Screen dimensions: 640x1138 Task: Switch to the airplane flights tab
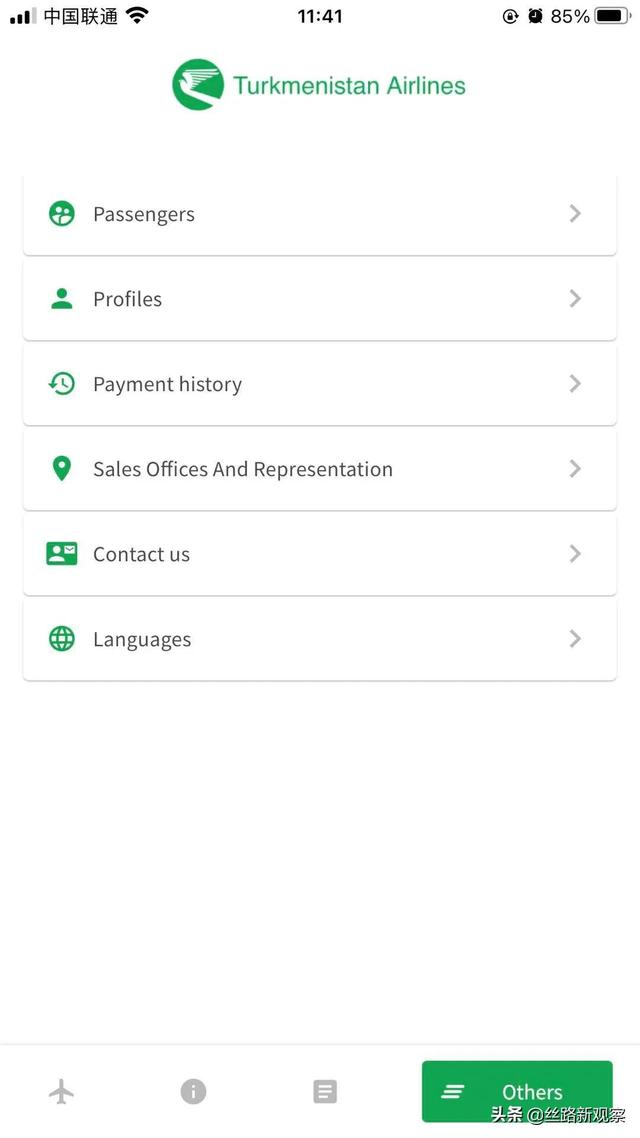(x=62, y=1091)
